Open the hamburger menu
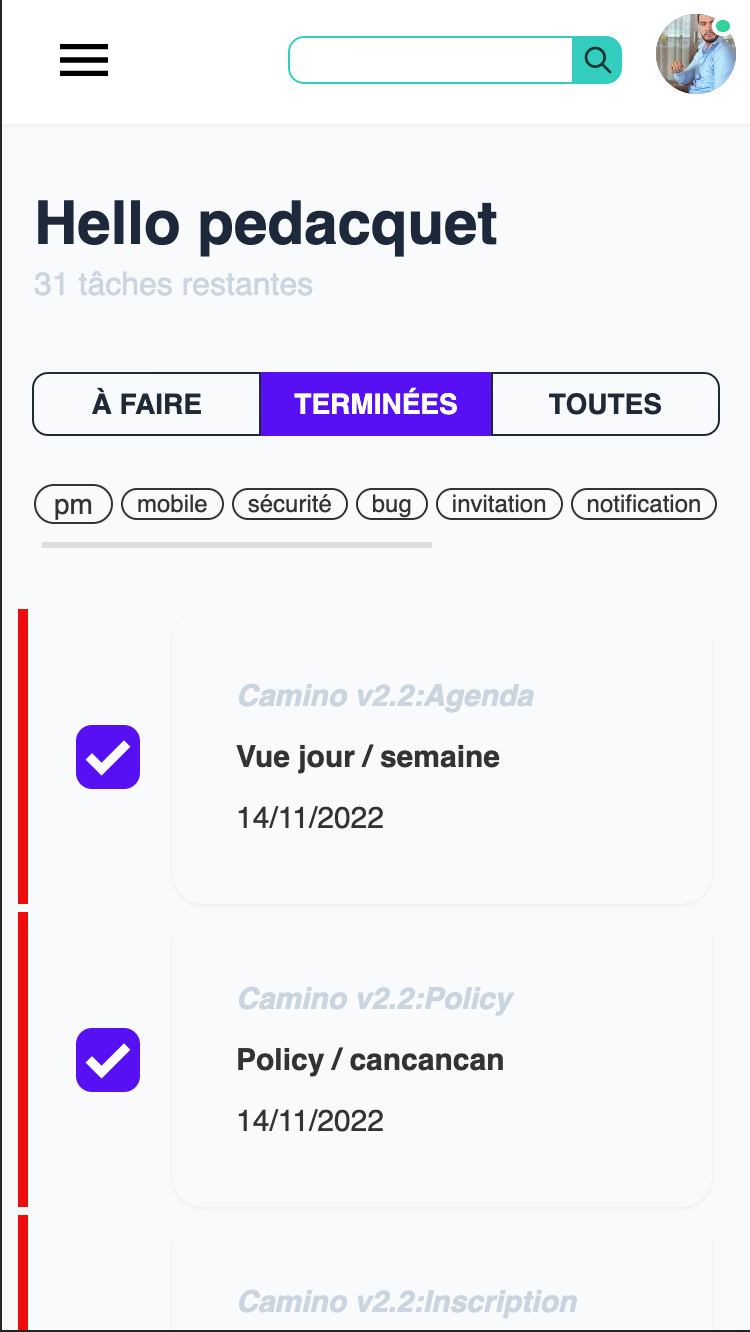Viewport: 750px width, 1332px height. click(84, 60)
